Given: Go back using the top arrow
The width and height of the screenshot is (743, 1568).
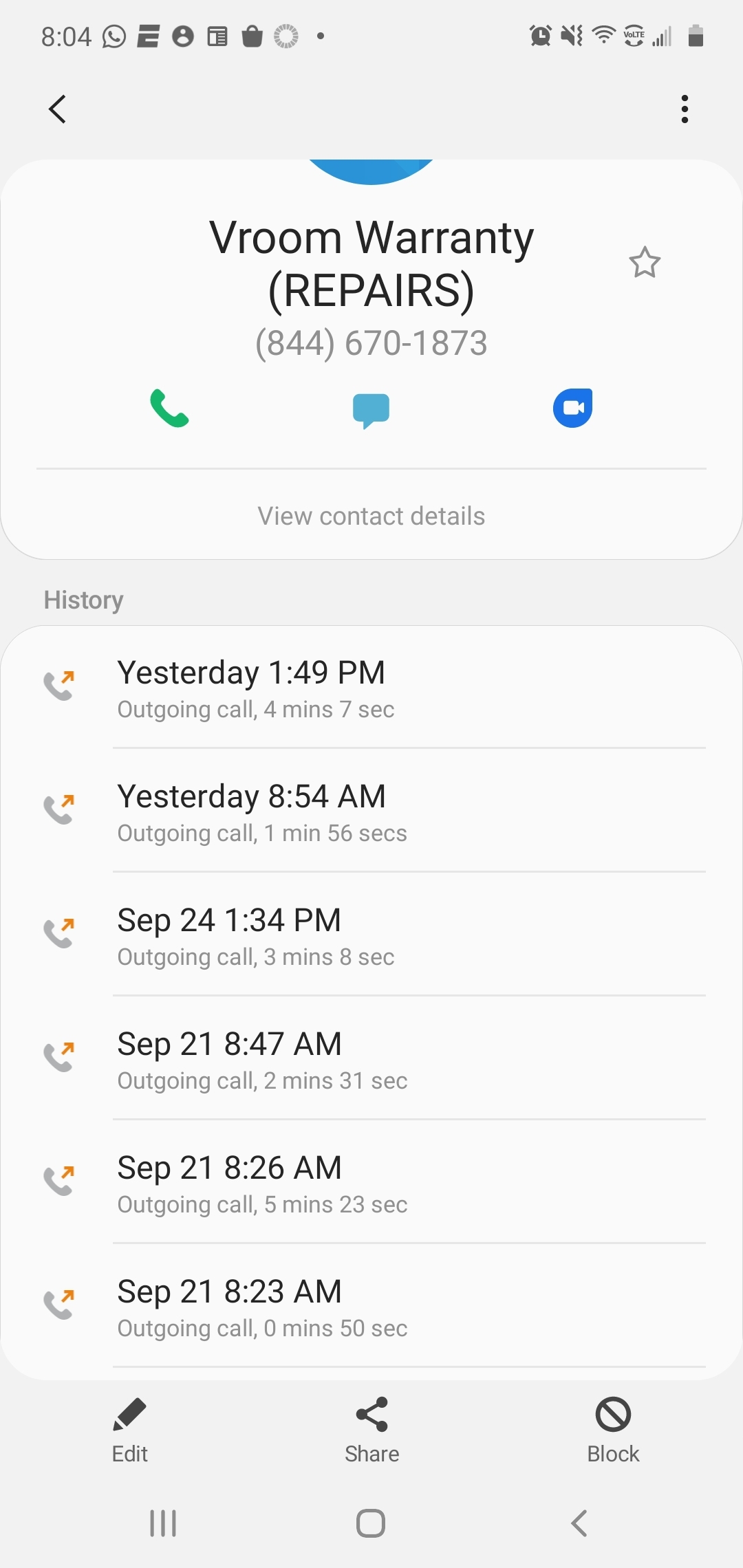Looking at the screenshot, I should tap(58, 109).
